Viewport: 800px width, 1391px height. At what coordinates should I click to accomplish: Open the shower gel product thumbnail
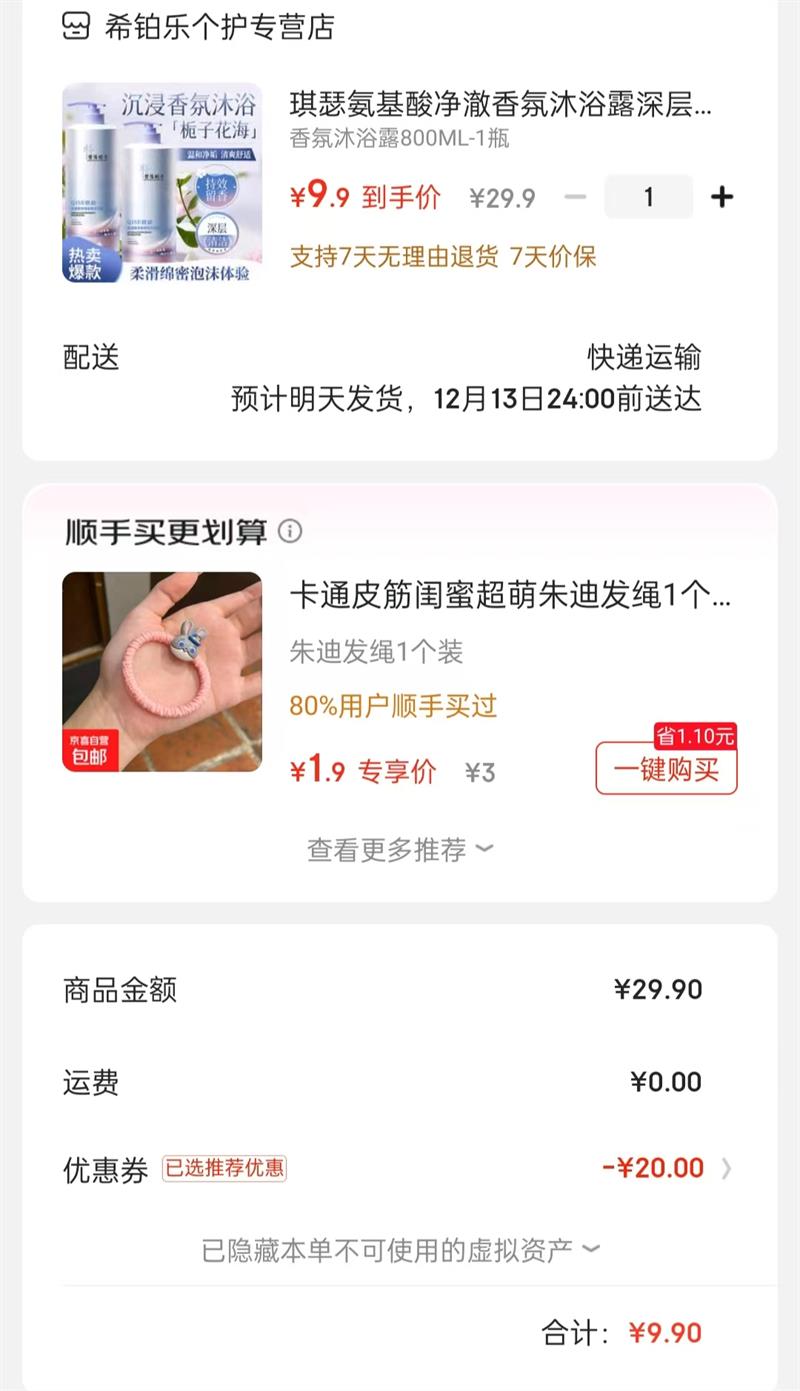[162, 183]
